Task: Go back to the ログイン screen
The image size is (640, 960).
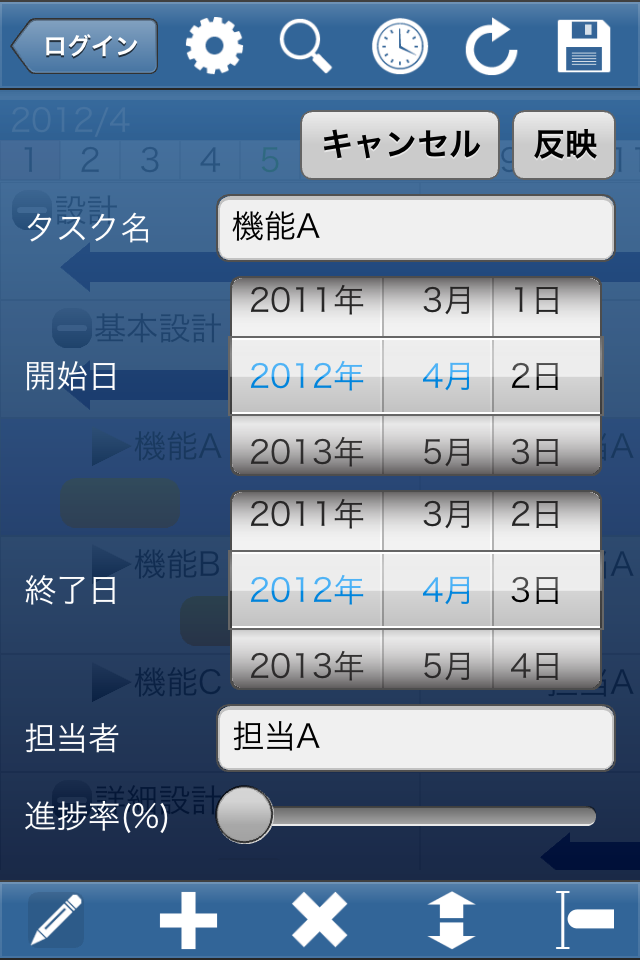Action: pyautogui.click(x=86, y=46)
